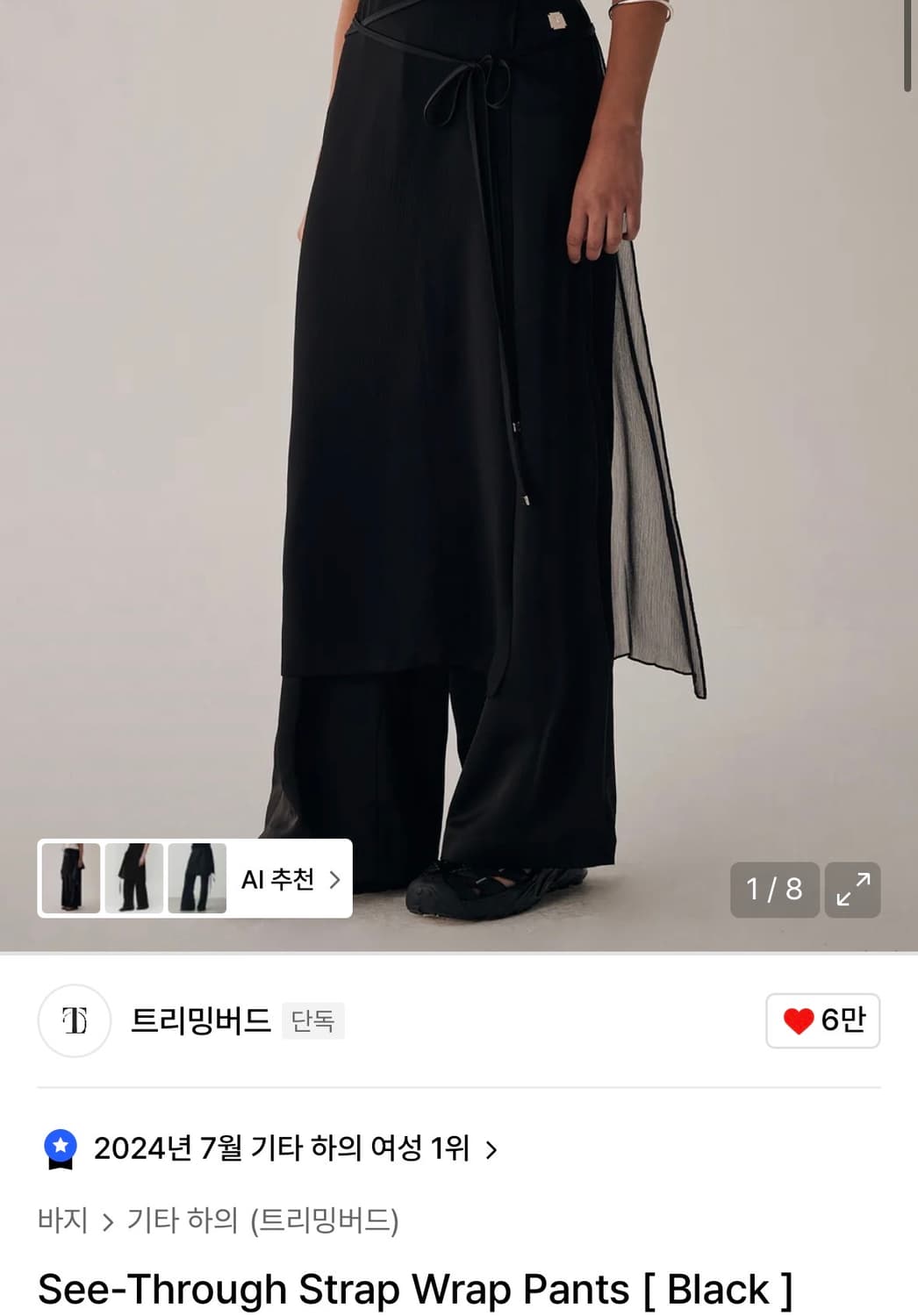Image resolution: width=918 pixels, height=1316 pixels.
Task: Toggle the 단독 exclusive badge
Action: coord(313,1021)
